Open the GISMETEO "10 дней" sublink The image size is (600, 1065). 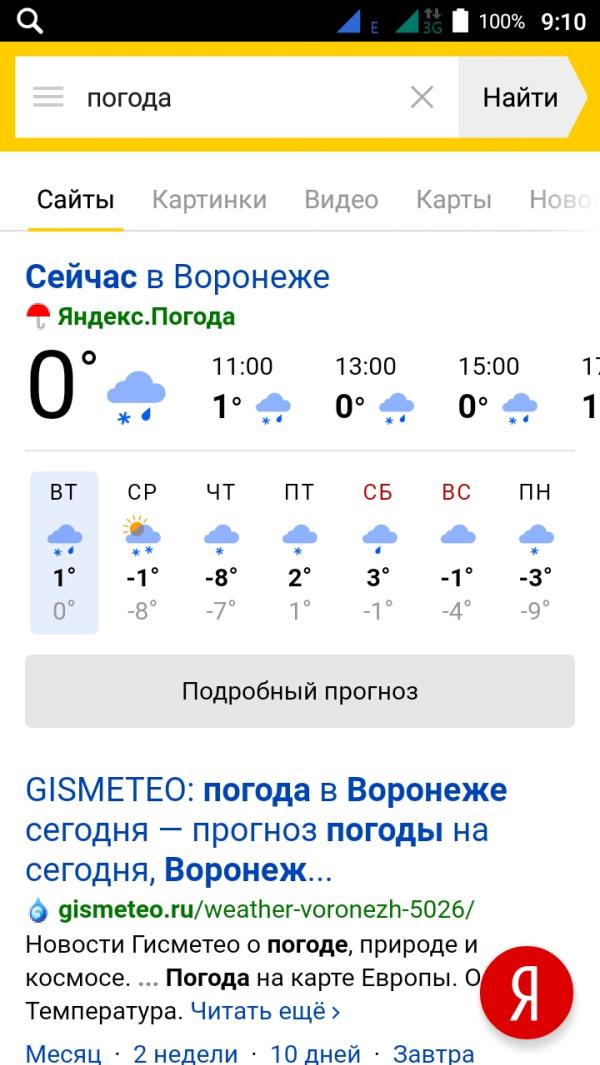click(x=315, y=1053)
